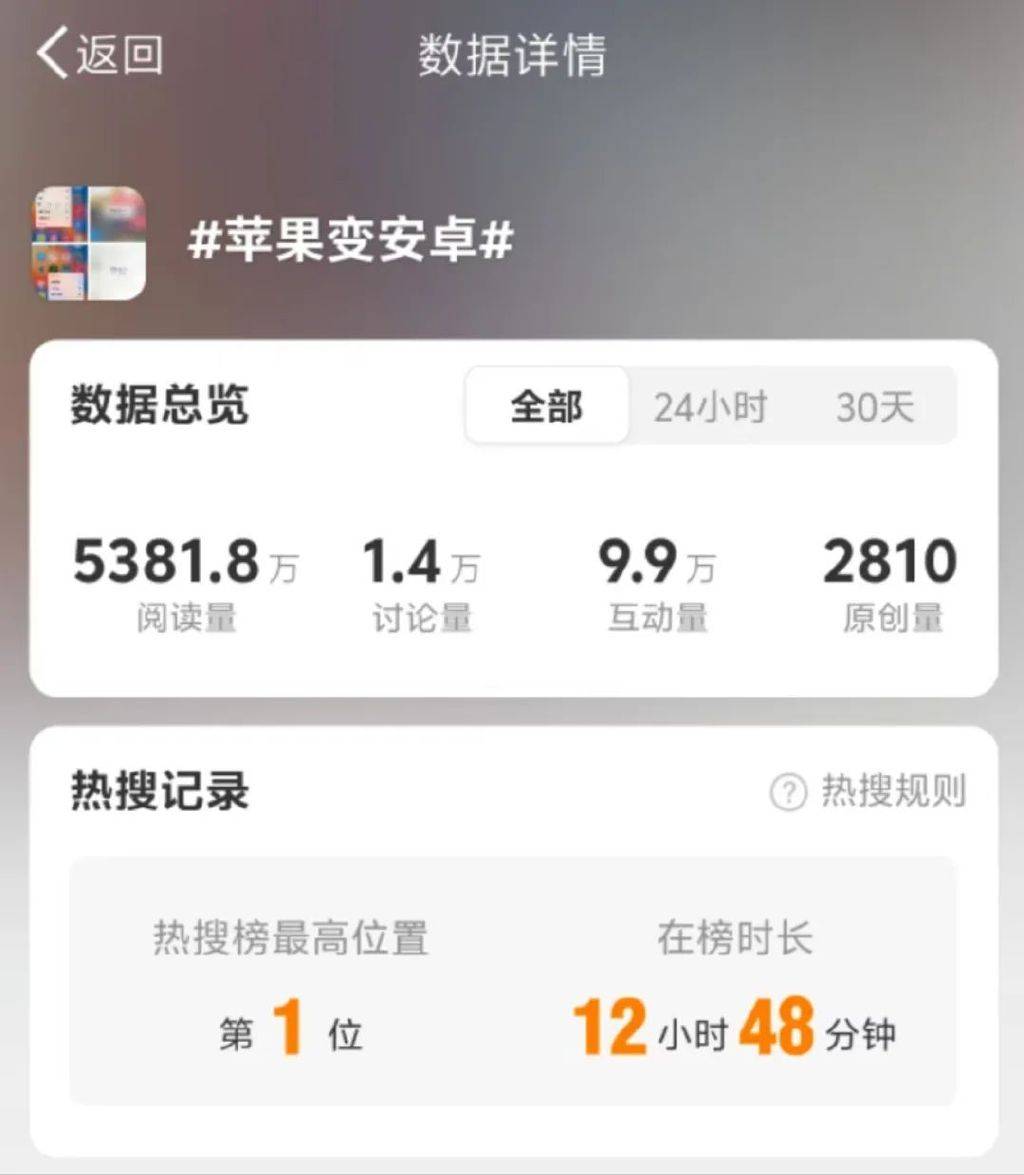Screen dimensions: 1024x1175
Task: Tap the 在榜时长 value 12小时48分钟
Action: (x=735, y=1028)
